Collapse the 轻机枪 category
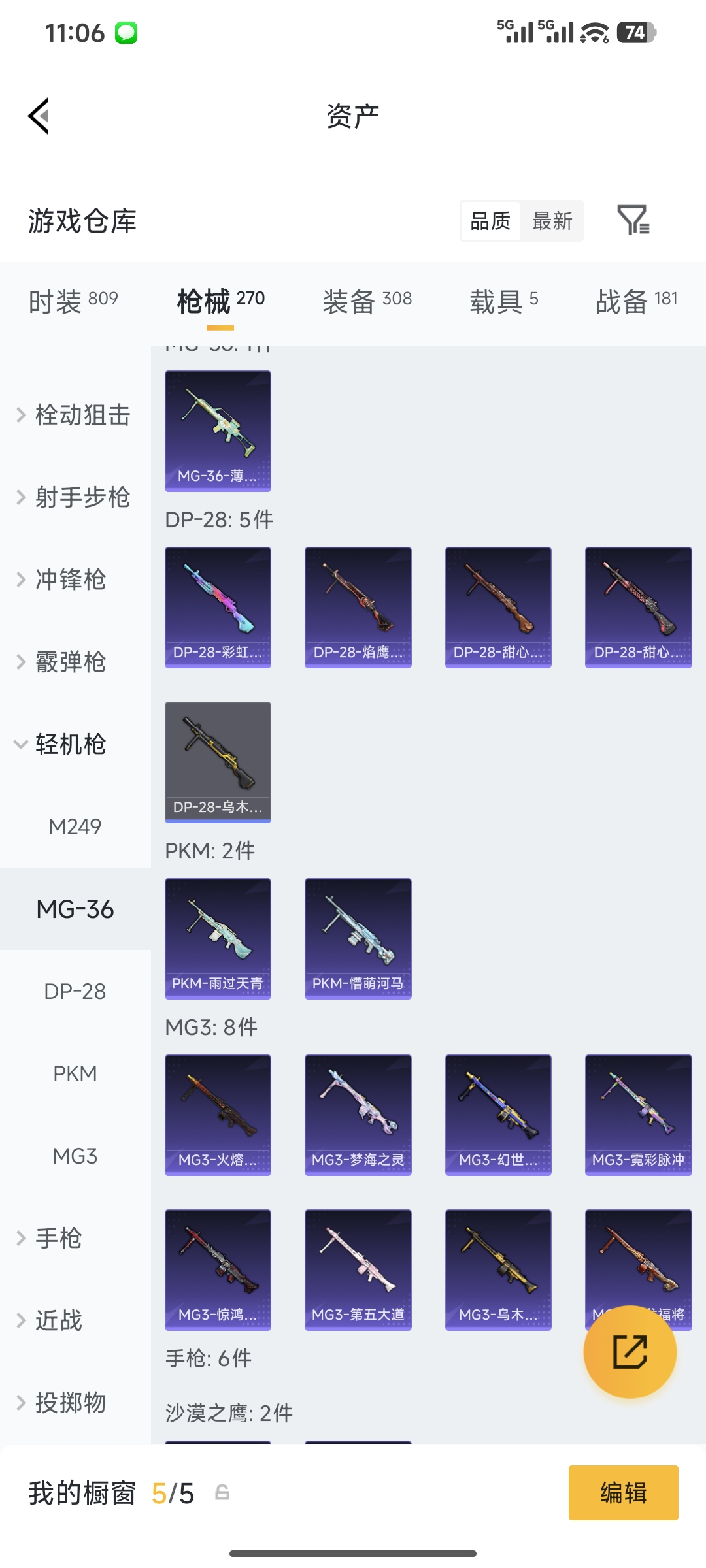Image resolution: width=706 pixels, height=1568 pixels. [x=69, y=744]
